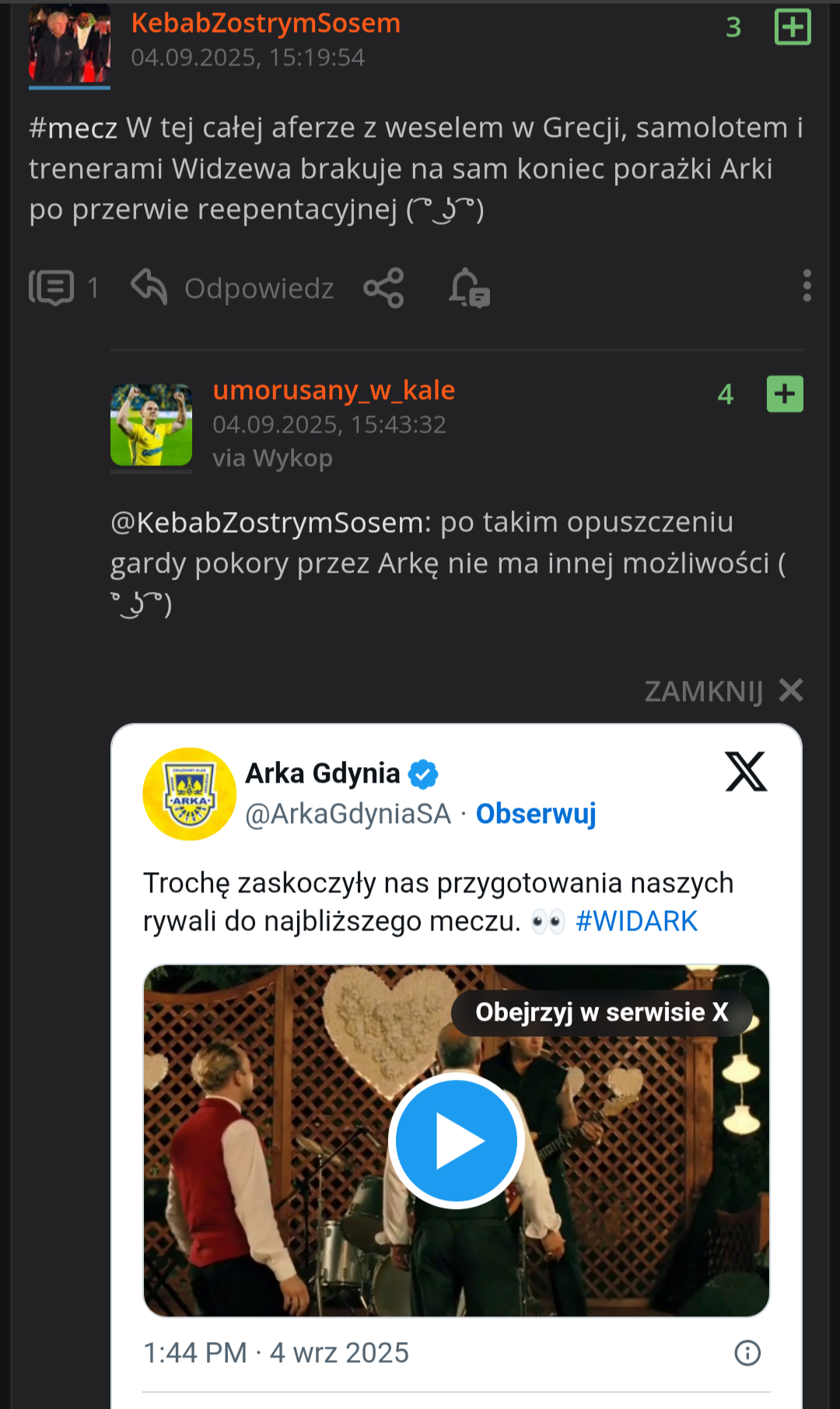Follow Arka Gdynia via Obserwuj
840x1409 pixels.
point(536,813)
